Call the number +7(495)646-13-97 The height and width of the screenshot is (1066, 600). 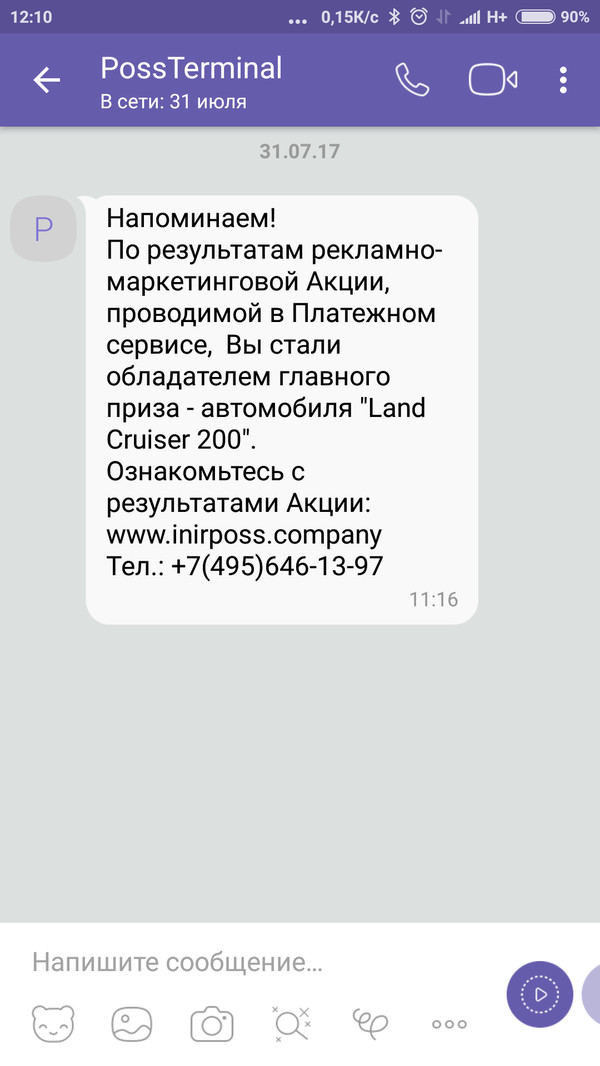coord(277,565)
